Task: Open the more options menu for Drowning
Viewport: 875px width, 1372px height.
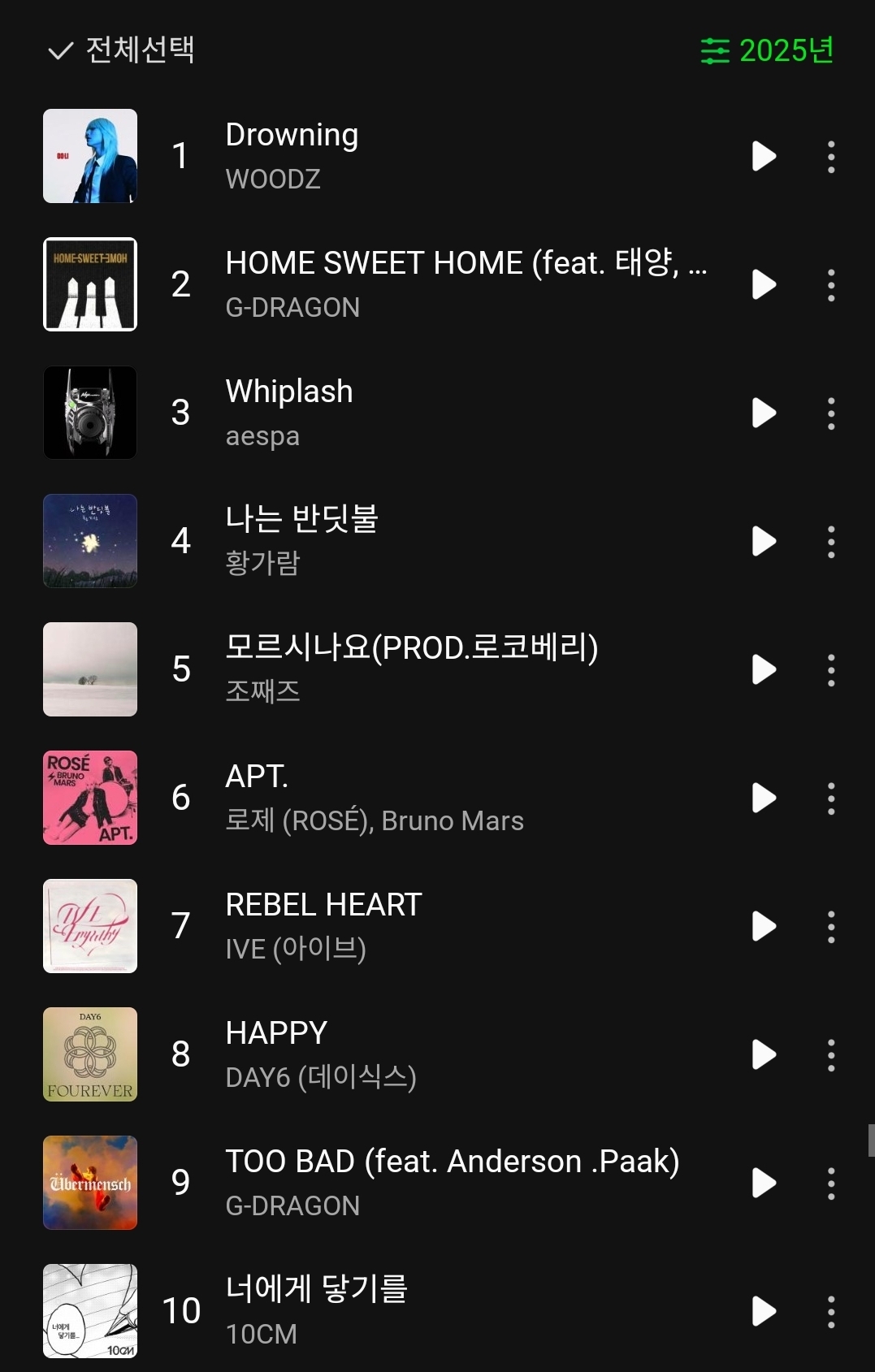Action: coord(830,155)
